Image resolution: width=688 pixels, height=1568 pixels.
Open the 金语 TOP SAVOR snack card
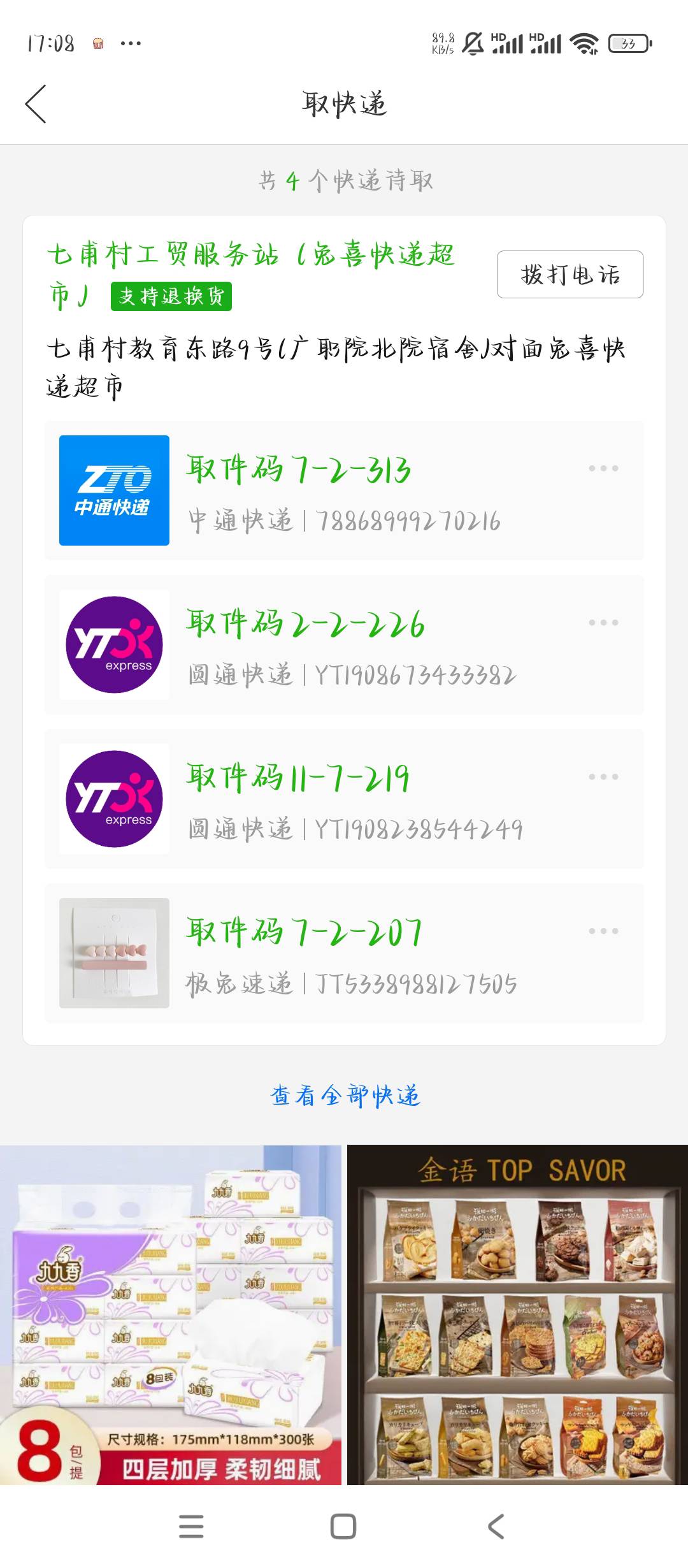point(517,1313)
